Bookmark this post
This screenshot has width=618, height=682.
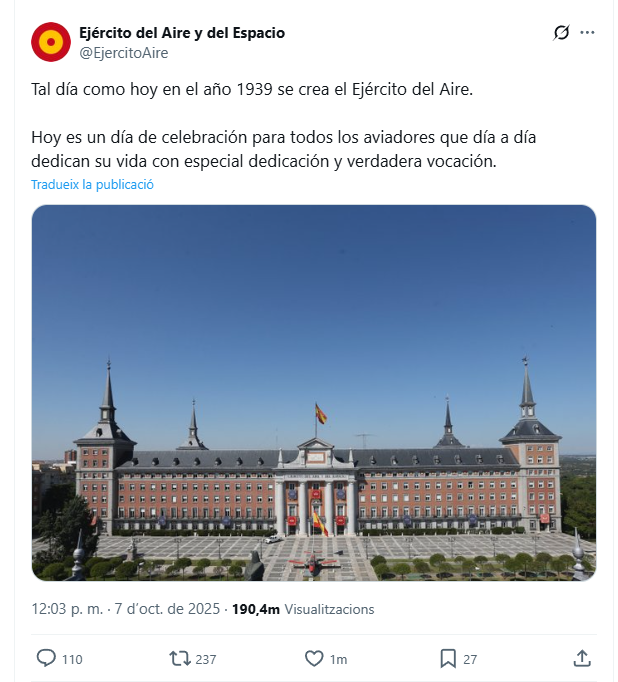(x=448, y=658)
